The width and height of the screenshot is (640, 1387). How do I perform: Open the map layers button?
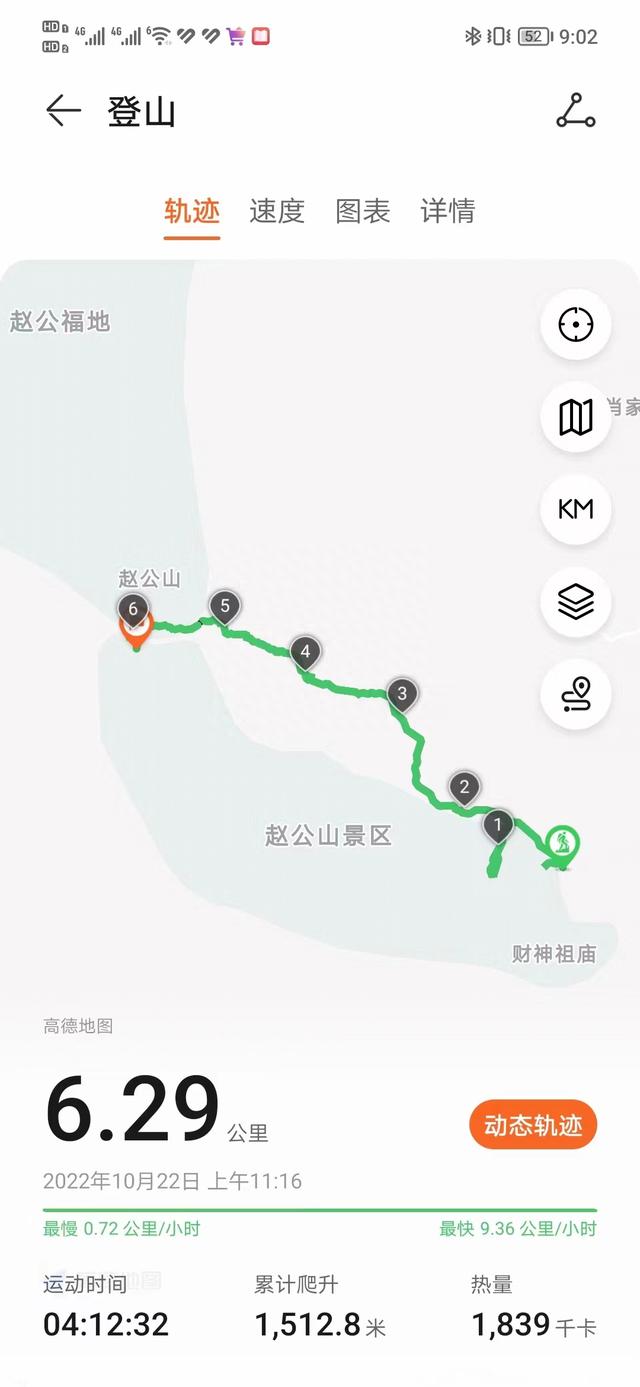[576, 601]
